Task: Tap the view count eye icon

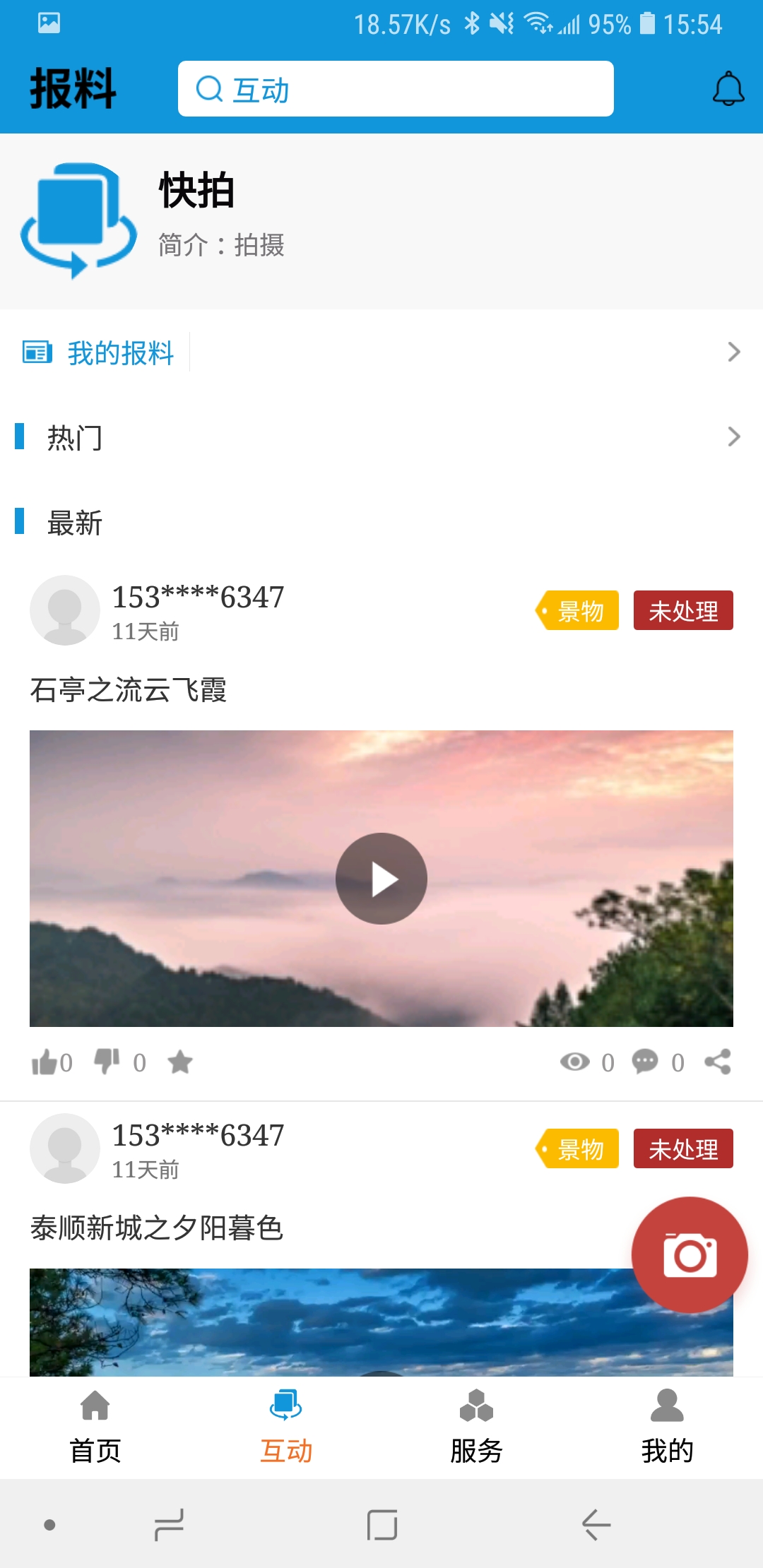Action: [576, 1062]
